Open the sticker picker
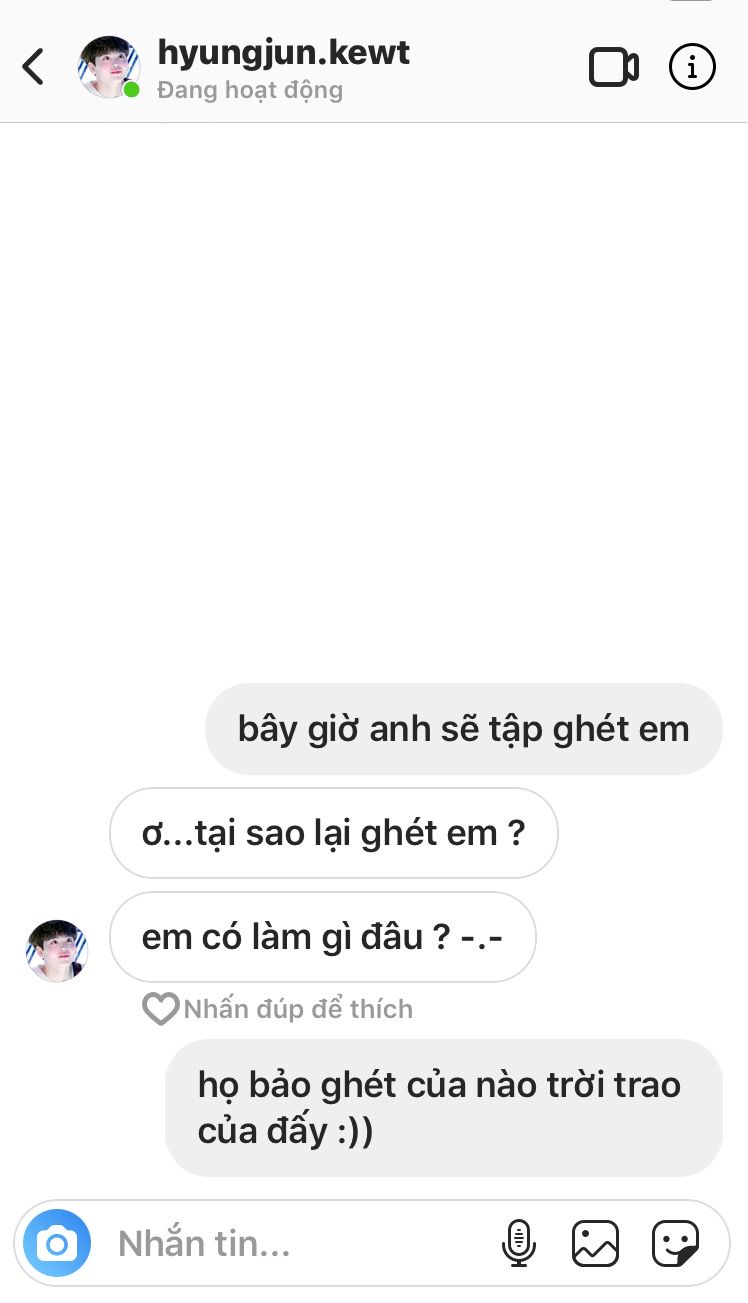The height and width of the screenshot is (1303, 748). 675,1243
